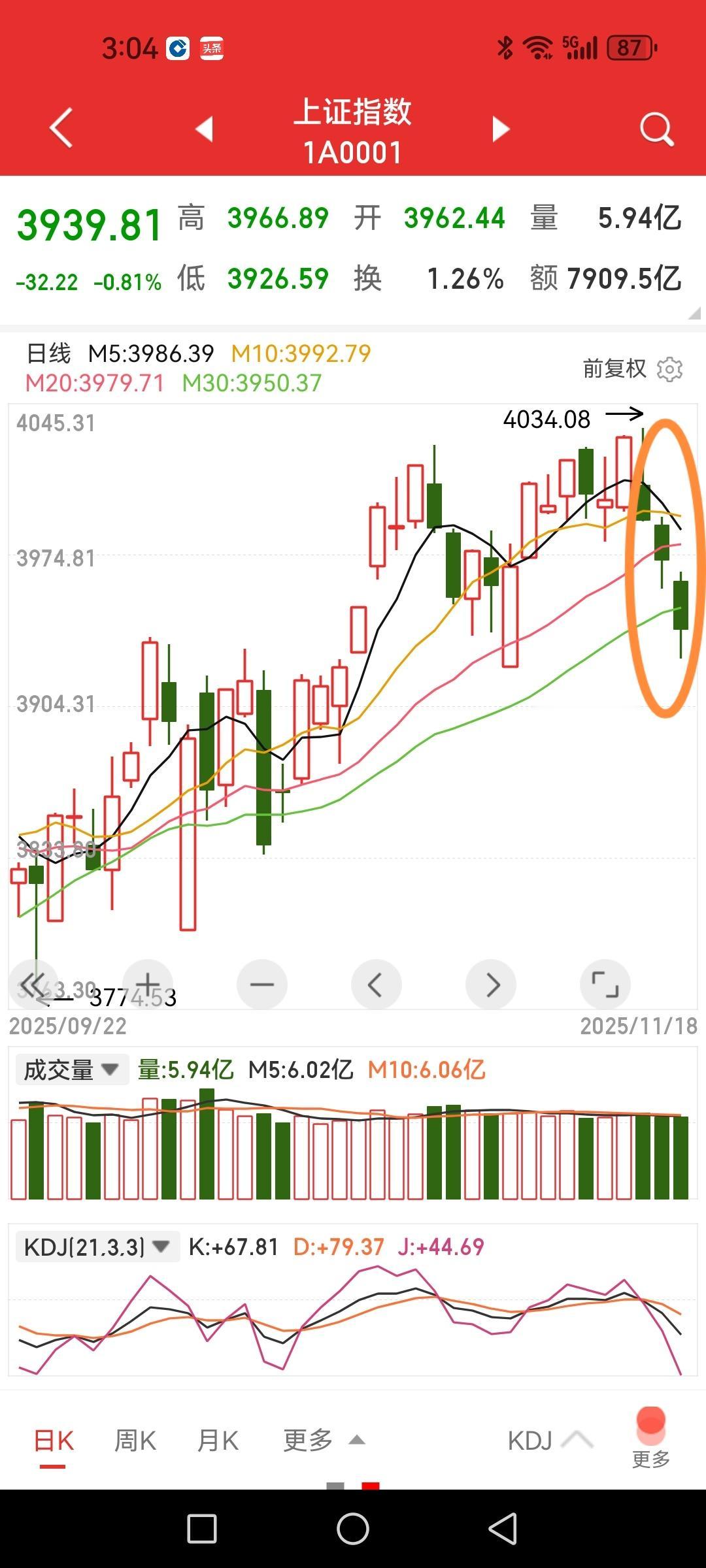Advance to next stock with right triangle
Viewport: 706px width, 1568px height.
[x=500, y=128]
